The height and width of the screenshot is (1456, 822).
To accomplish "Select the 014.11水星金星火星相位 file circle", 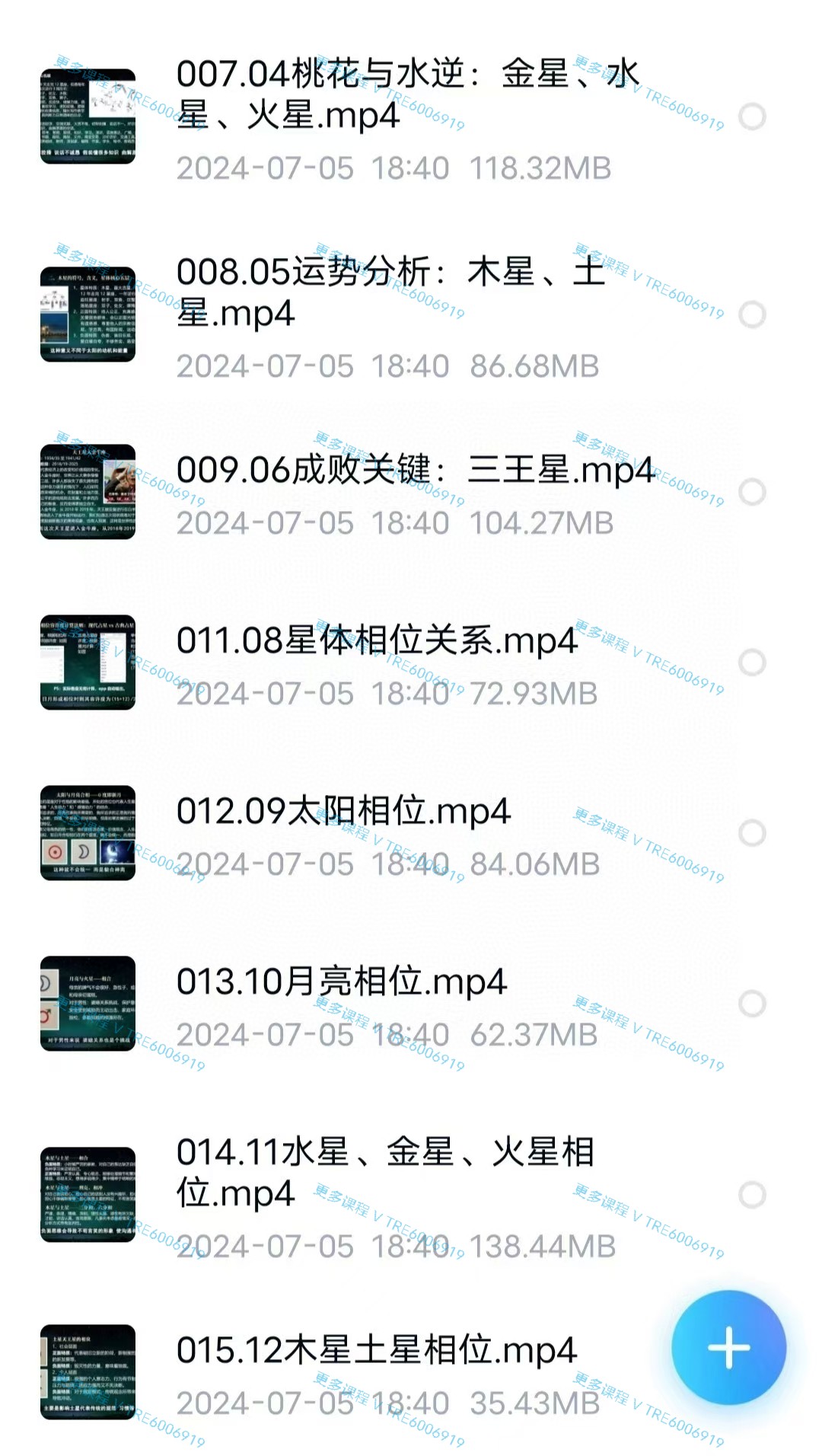I will point(752,1195).
